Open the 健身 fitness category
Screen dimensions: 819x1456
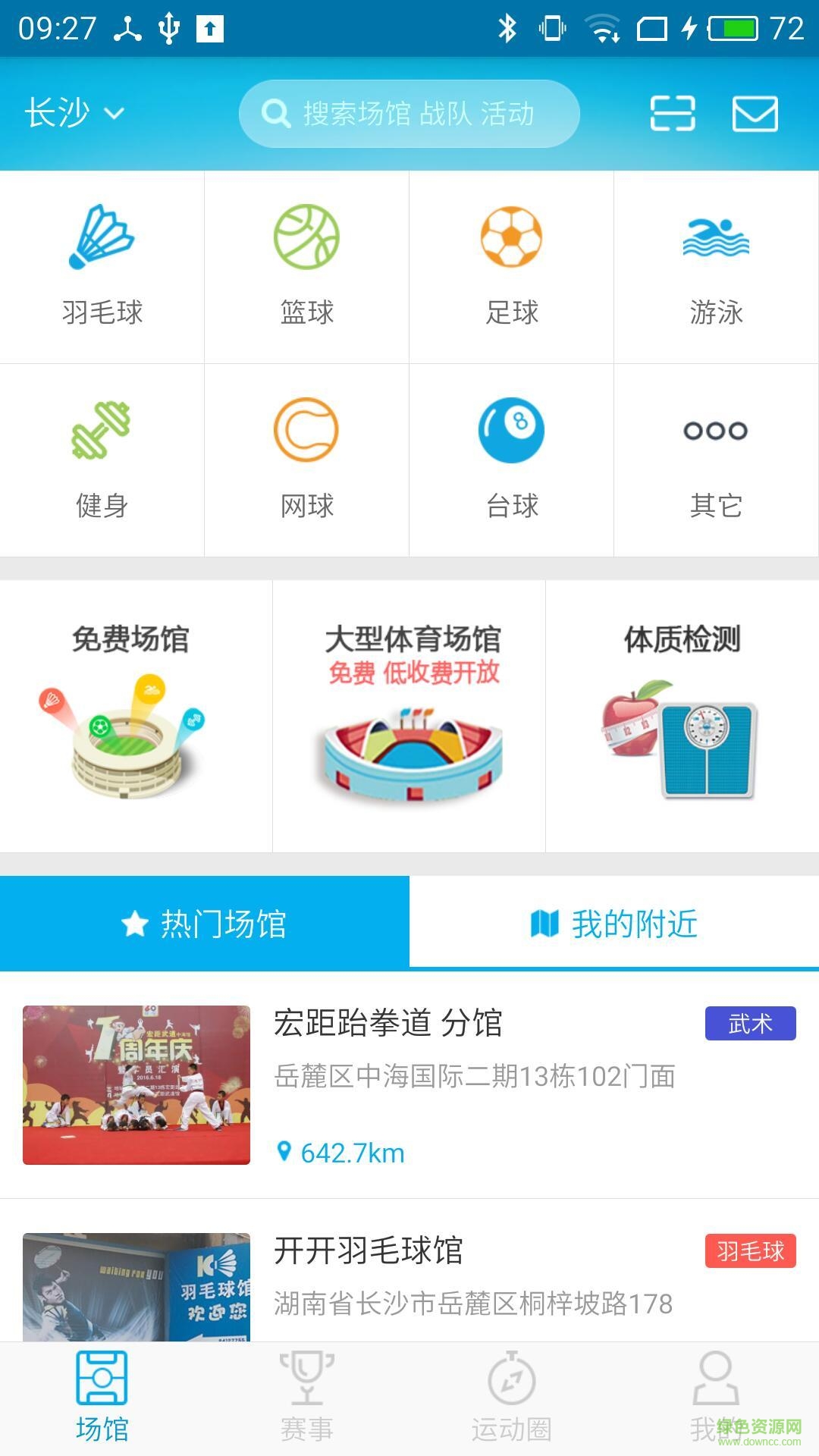(102, 459)
